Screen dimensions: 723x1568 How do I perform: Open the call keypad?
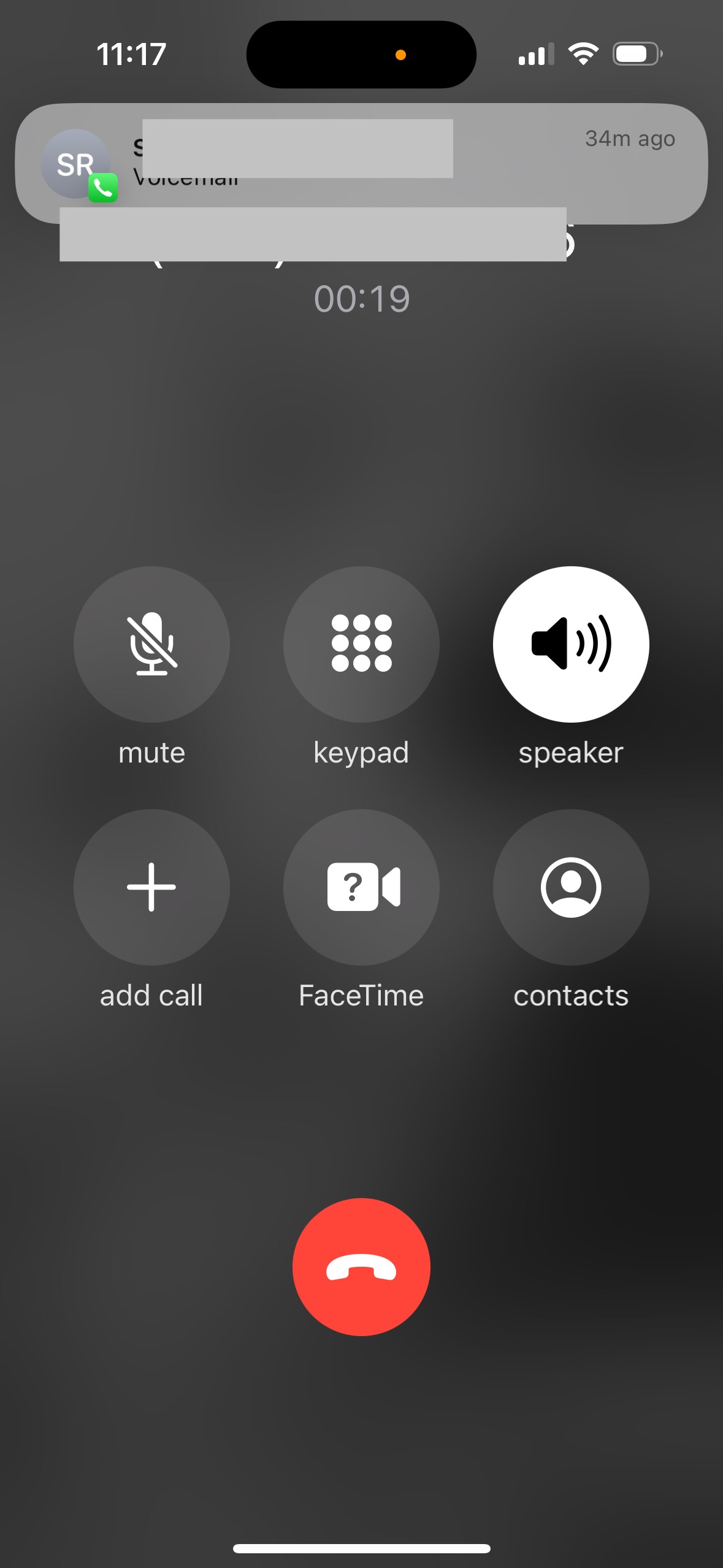tap(361, 644)
